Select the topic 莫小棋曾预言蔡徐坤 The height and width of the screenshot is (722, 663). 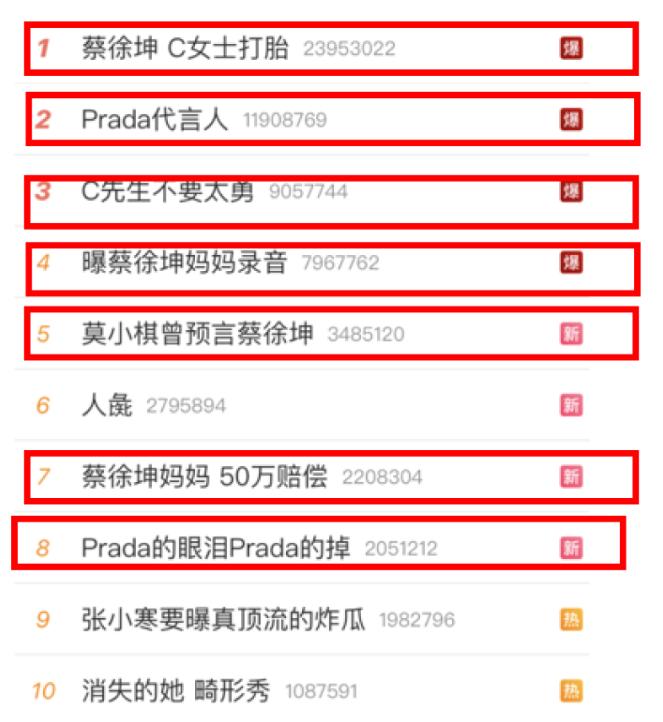point(198,334)
